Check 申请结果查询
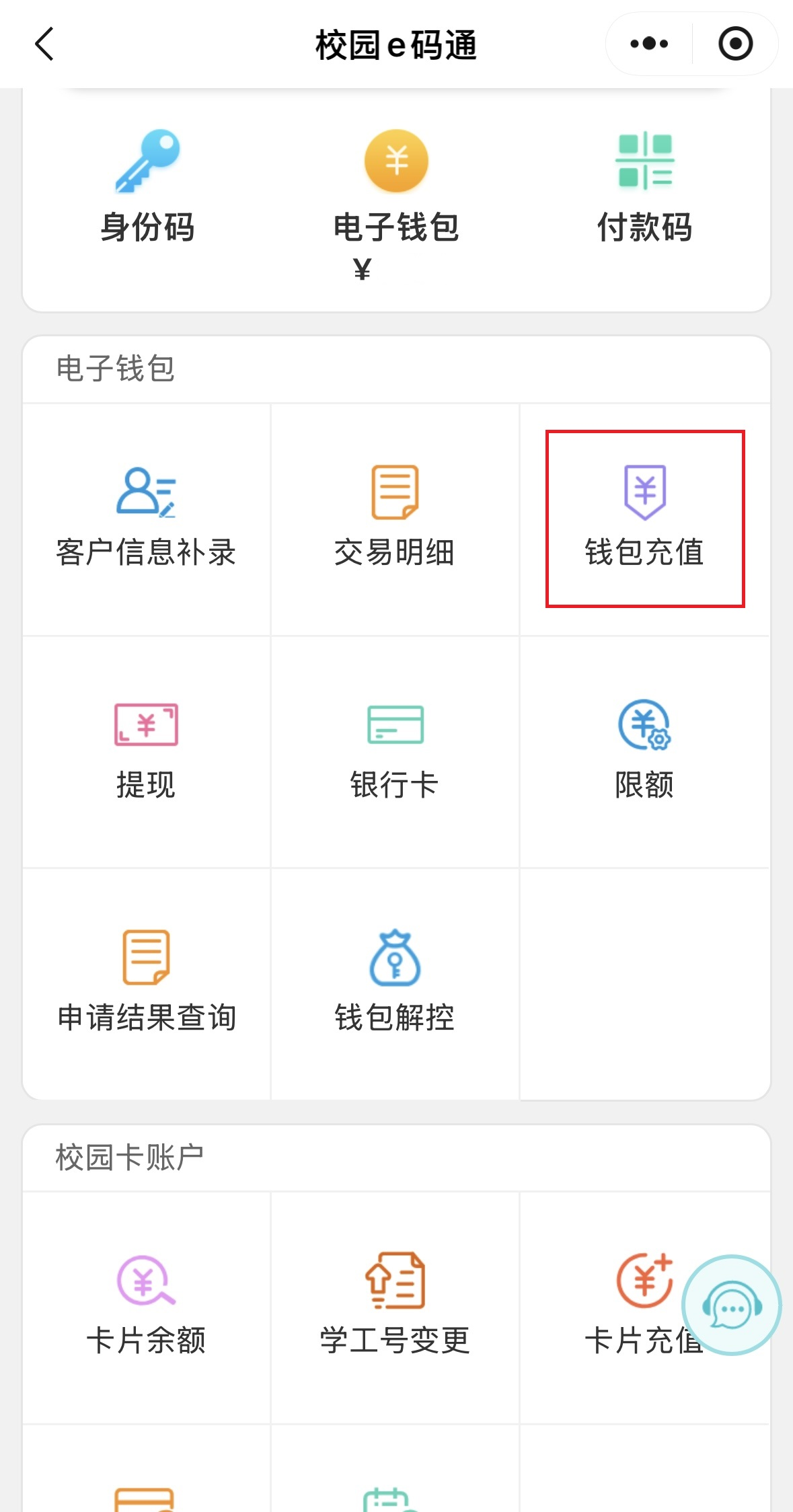Image resolution: width=793 pixels, height=1512 pixels. 147,984
